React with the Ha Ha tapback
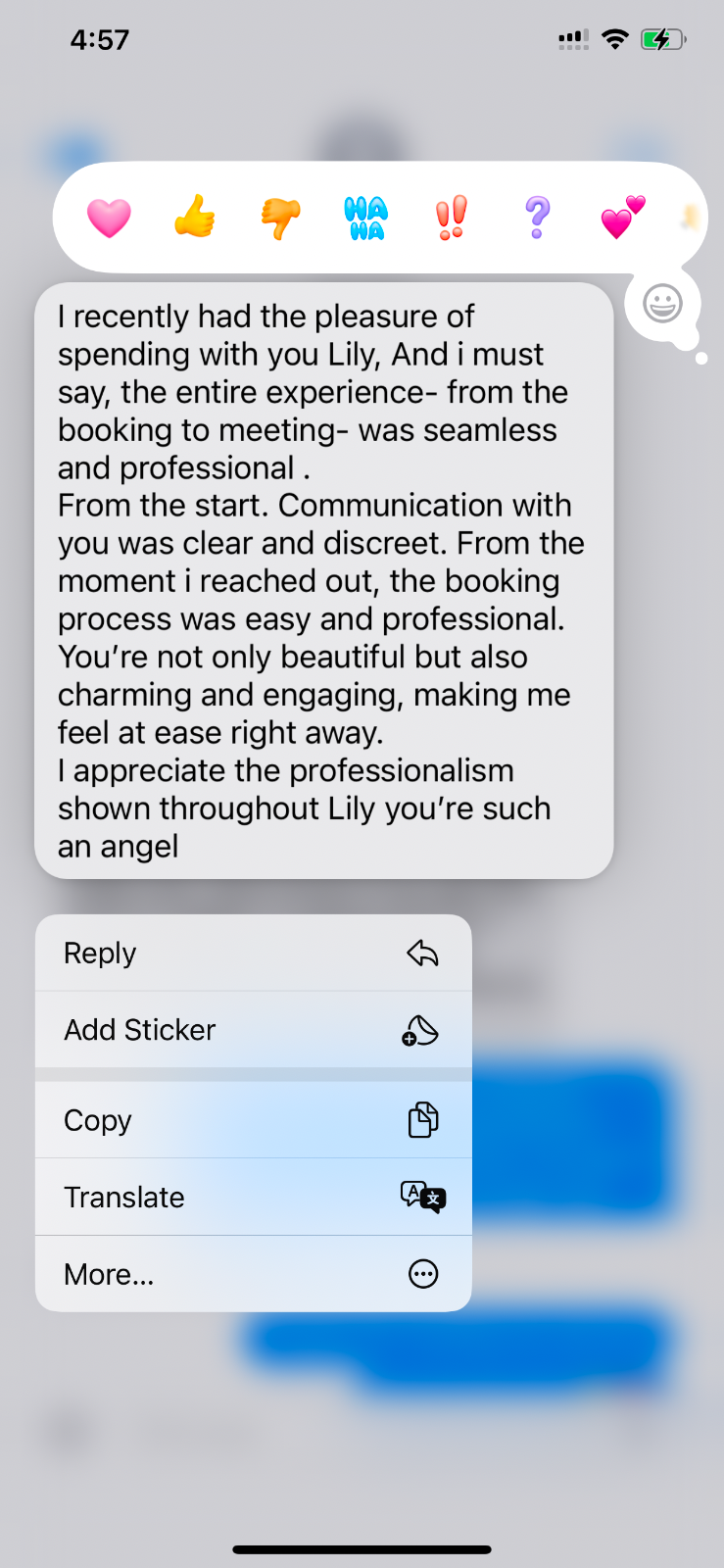 point(365,218)
